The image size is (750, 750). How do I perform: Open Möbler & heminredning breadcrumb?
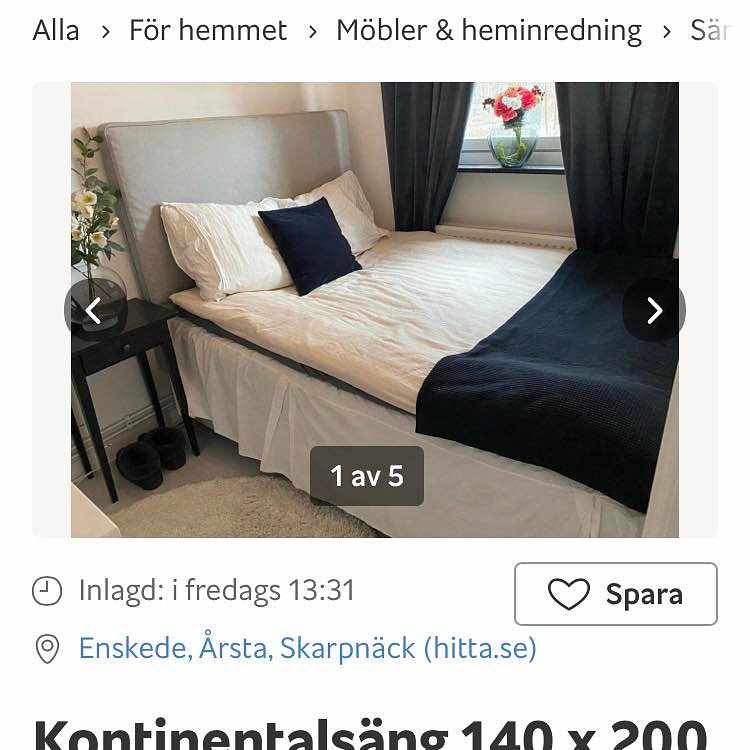[x=489, y=31]
